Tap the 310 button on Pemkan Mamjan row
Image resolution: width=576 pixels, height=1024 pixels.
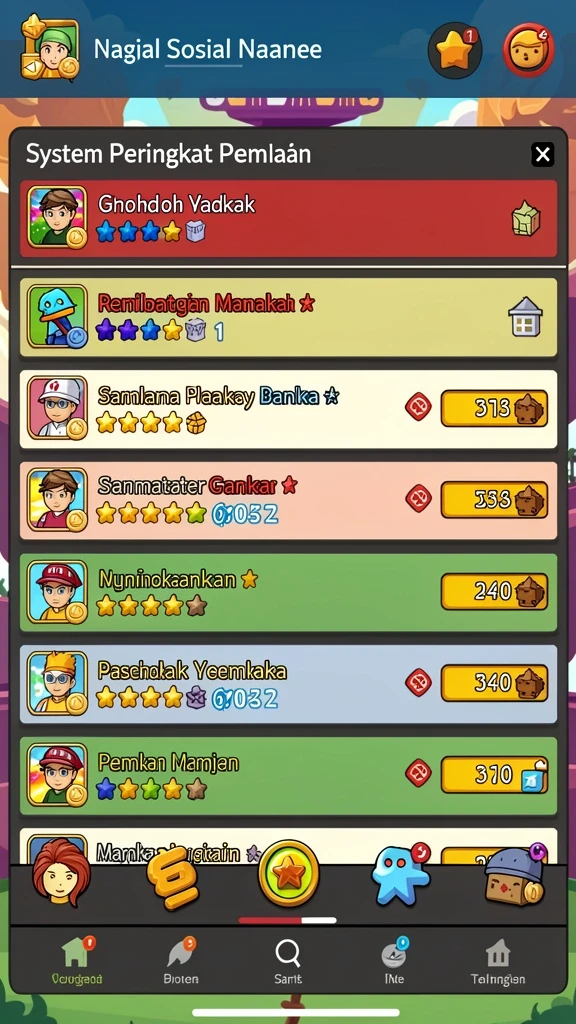(494, 775)
